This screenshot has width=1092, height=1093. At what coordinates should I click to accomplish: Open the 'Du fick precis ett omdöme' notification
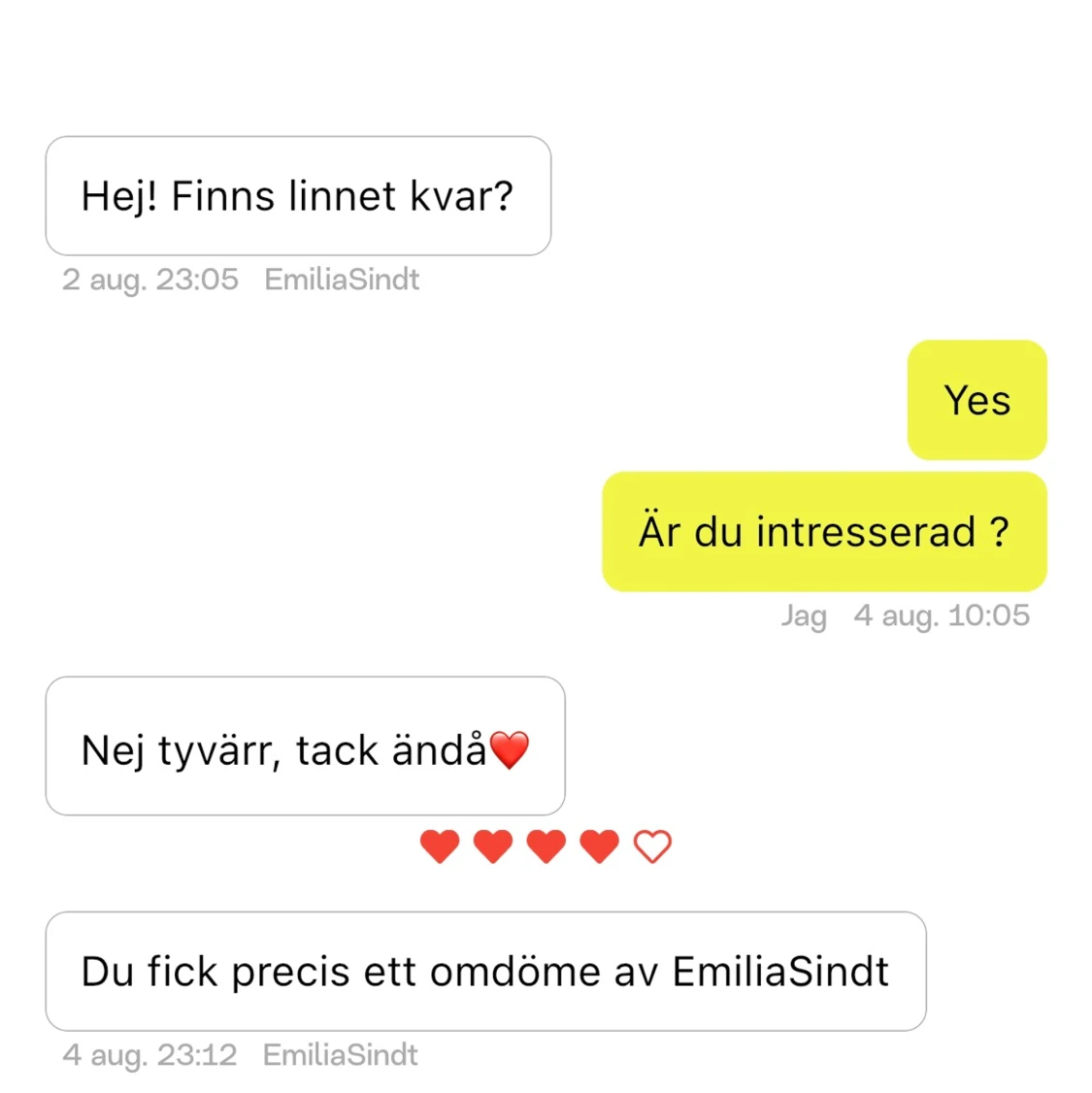click(x=485, y=971)
